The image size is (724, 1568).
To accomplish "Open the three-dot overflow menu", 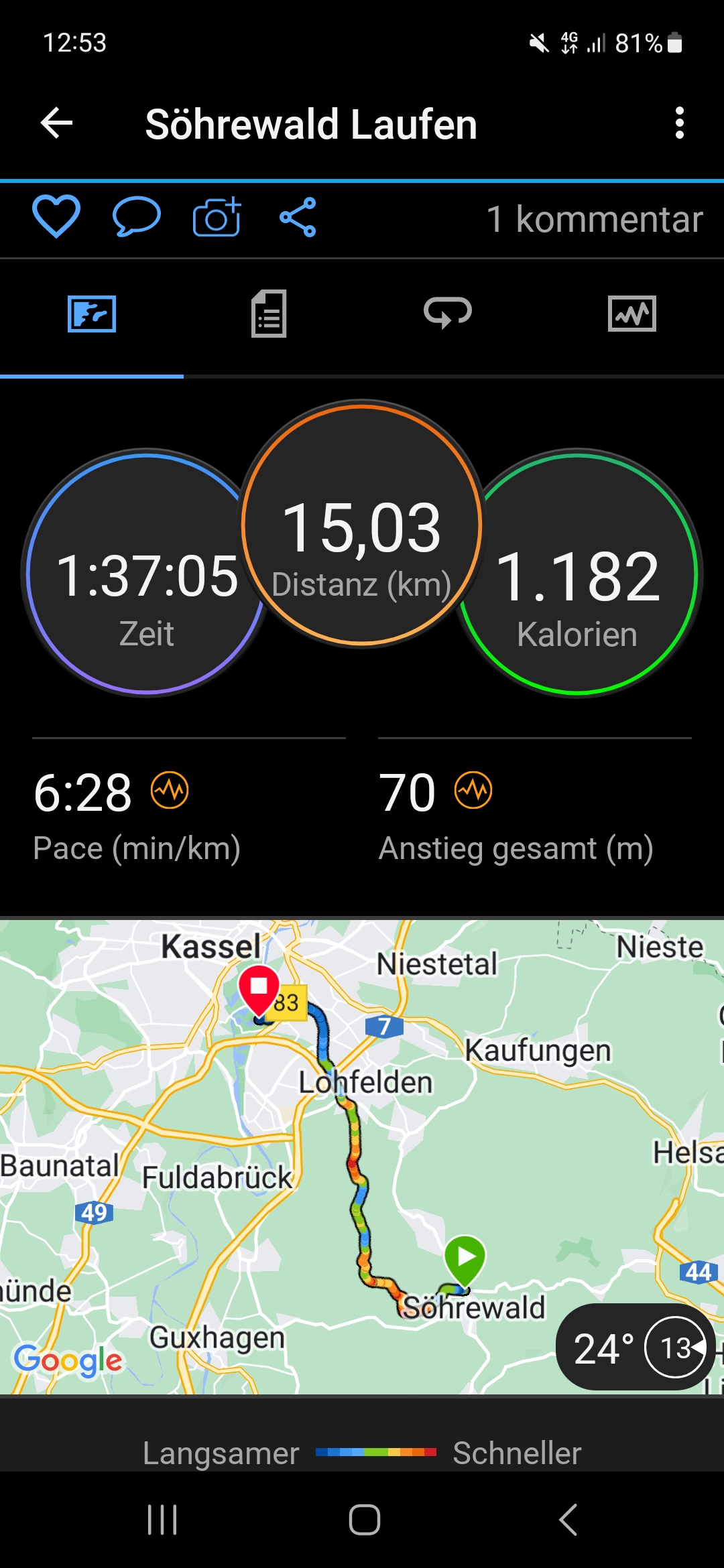I will [x=679, y=123].
